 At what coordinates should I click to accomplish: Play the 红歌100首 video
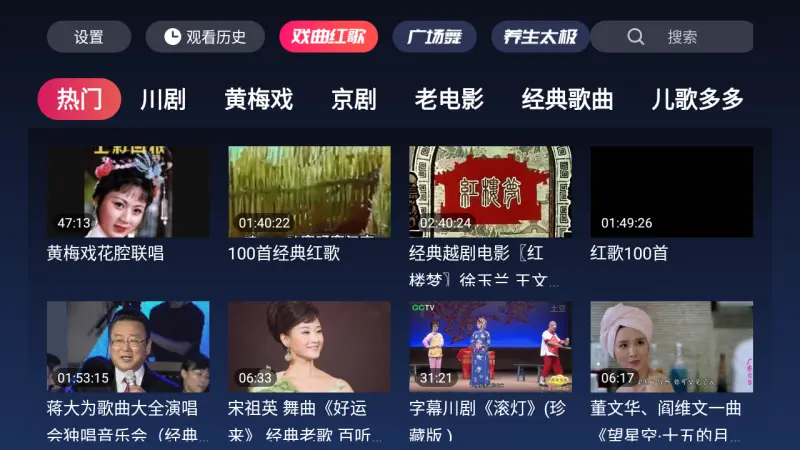point(671,192)
